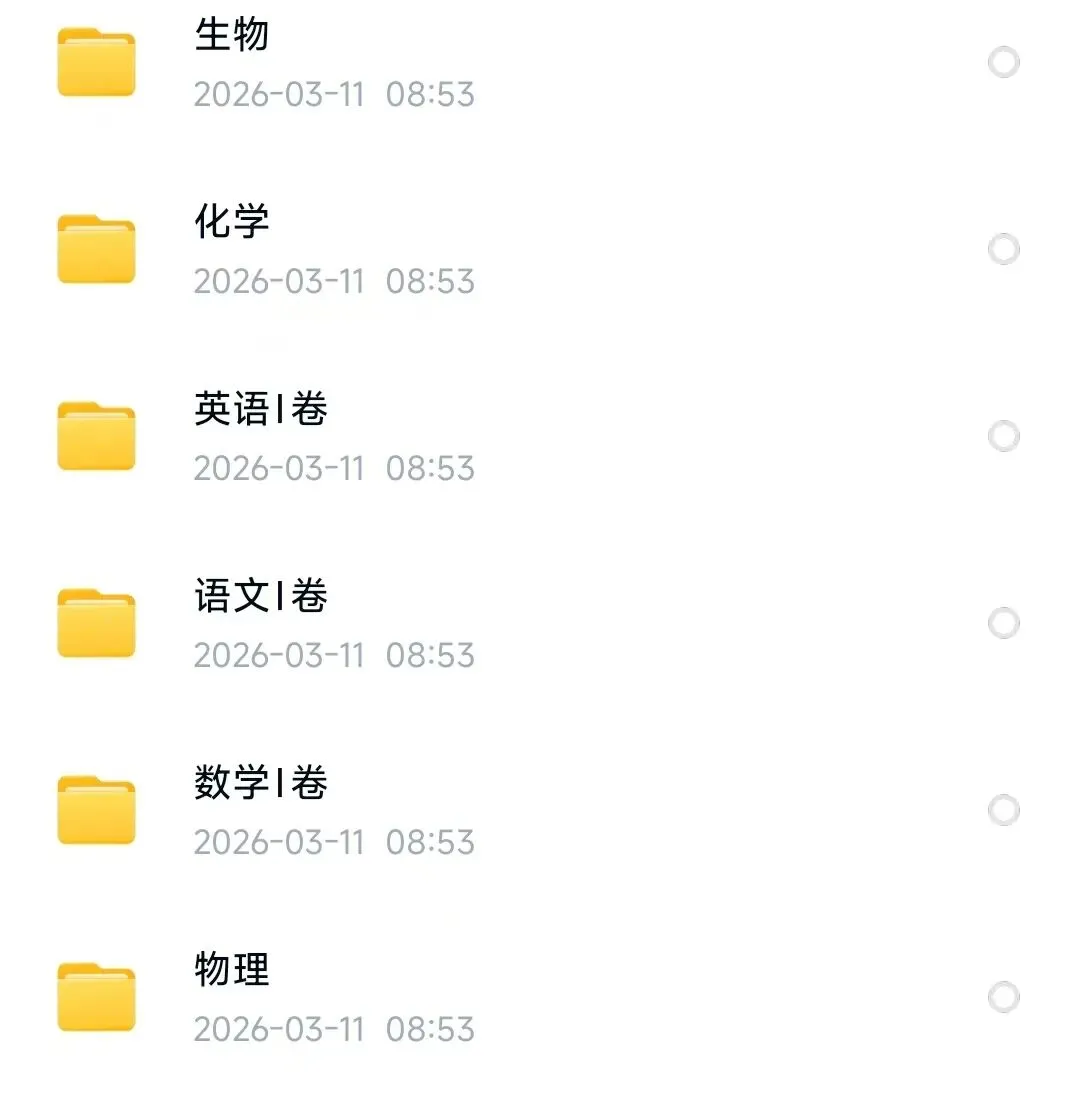Open the 语文I卷 folder
This screenshot has height=1096, width=1080.
tap(260, 597)
